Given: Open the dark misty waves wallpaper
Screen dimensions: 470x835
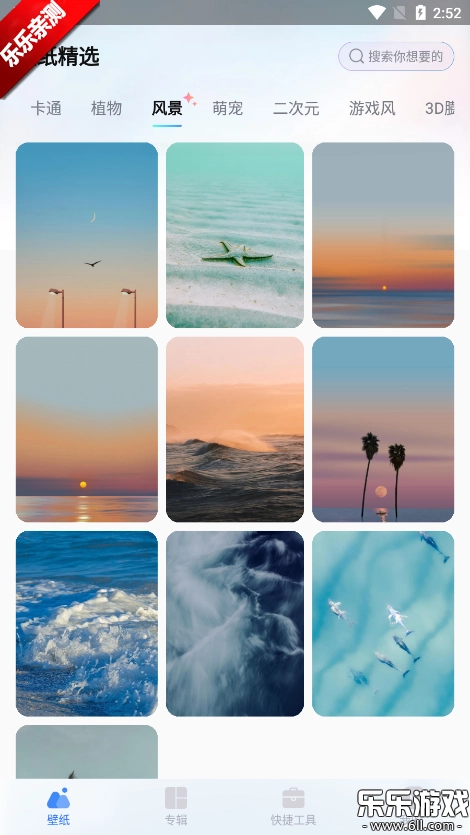Looking at the screenshot, I should pyautogui.click(x=235, y=624).
